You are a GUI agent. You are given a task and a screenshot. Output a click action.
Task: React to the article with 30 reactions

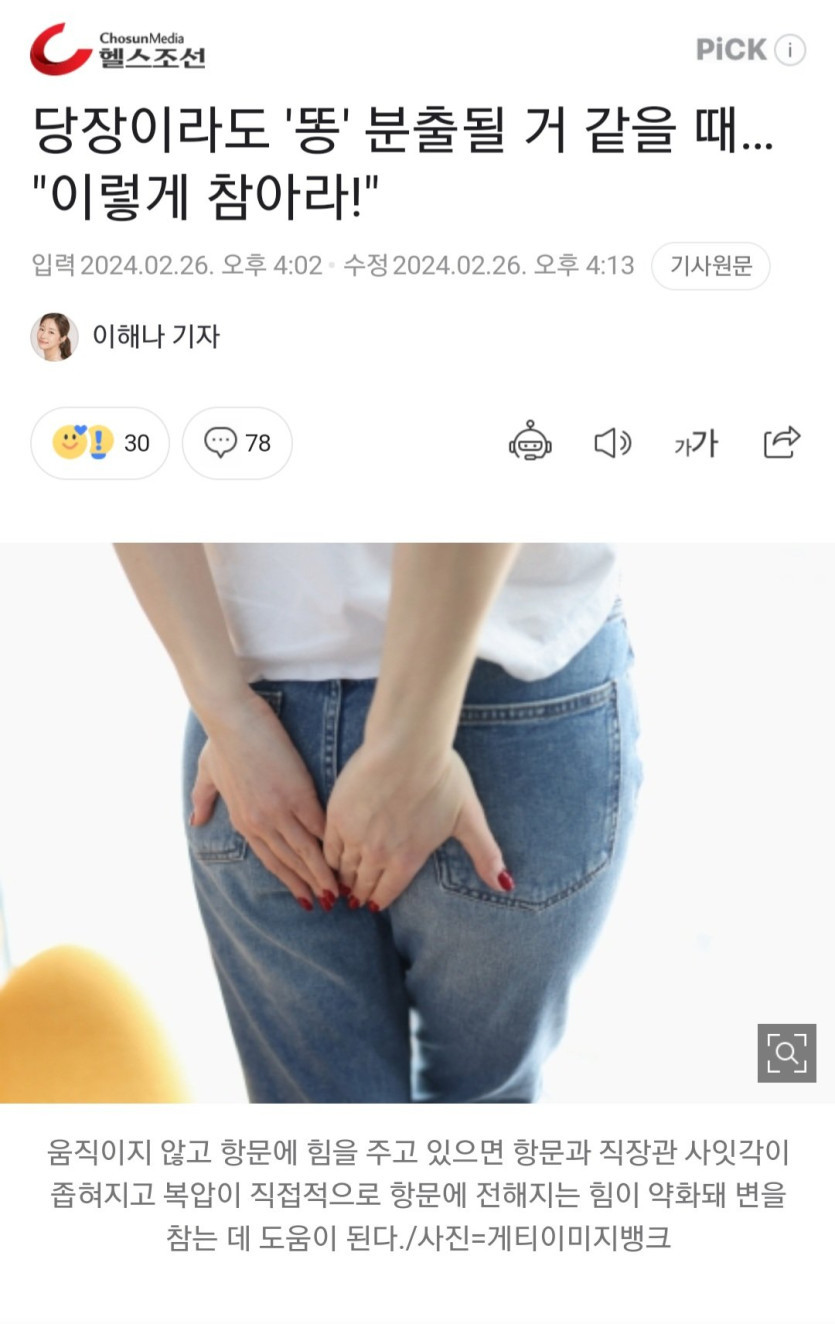(100, 442)
